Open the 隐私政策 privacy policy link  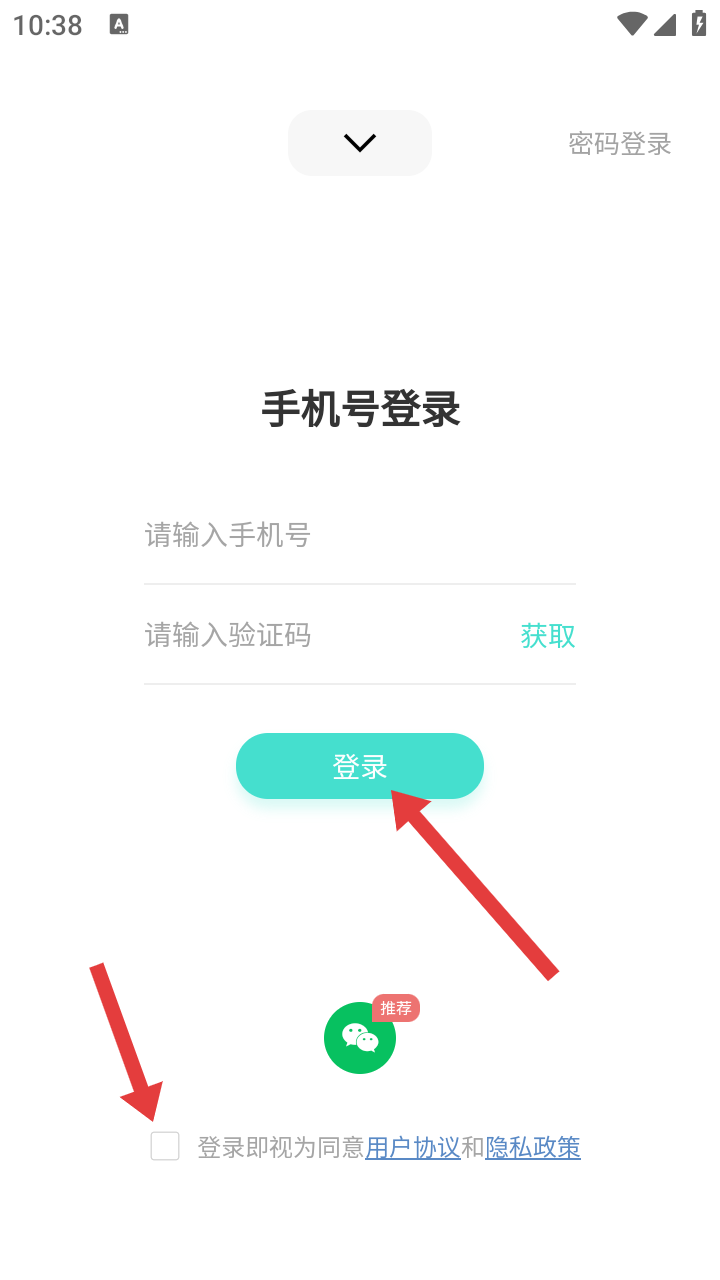[x=533, y=1147]
